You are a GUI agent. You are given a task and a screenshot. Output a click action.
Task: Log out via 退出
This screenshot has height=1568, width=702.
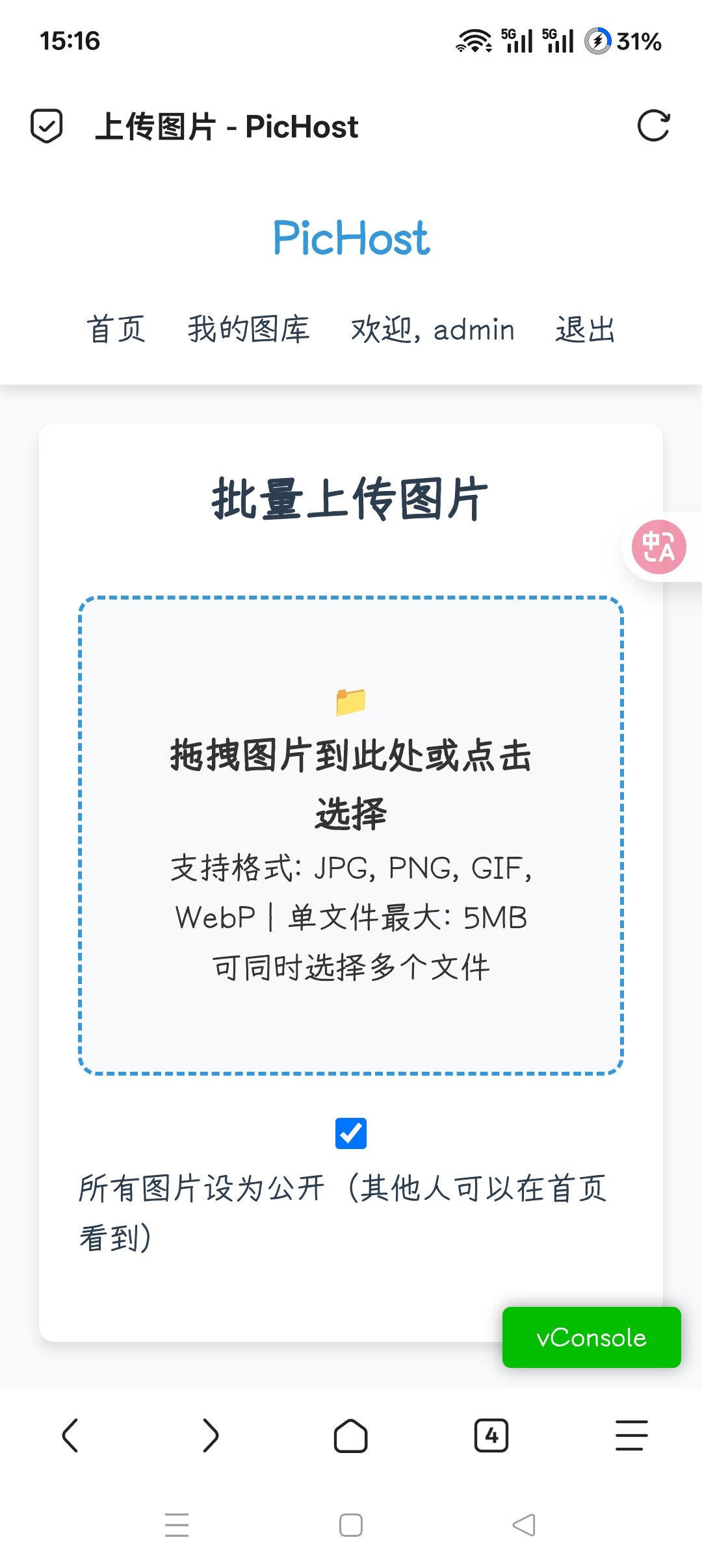click(585, 329)
